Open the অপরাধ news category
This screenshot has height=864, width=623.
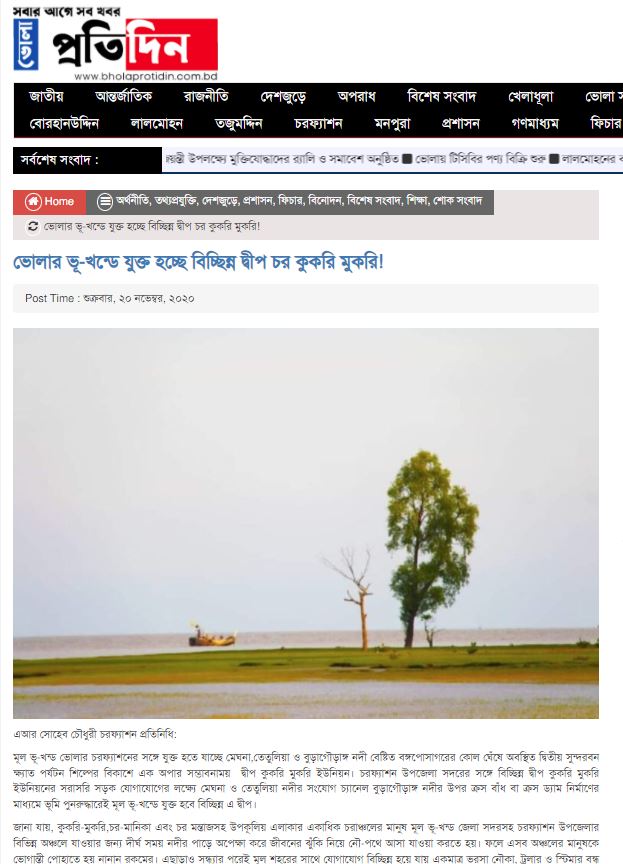click(356, 97)
